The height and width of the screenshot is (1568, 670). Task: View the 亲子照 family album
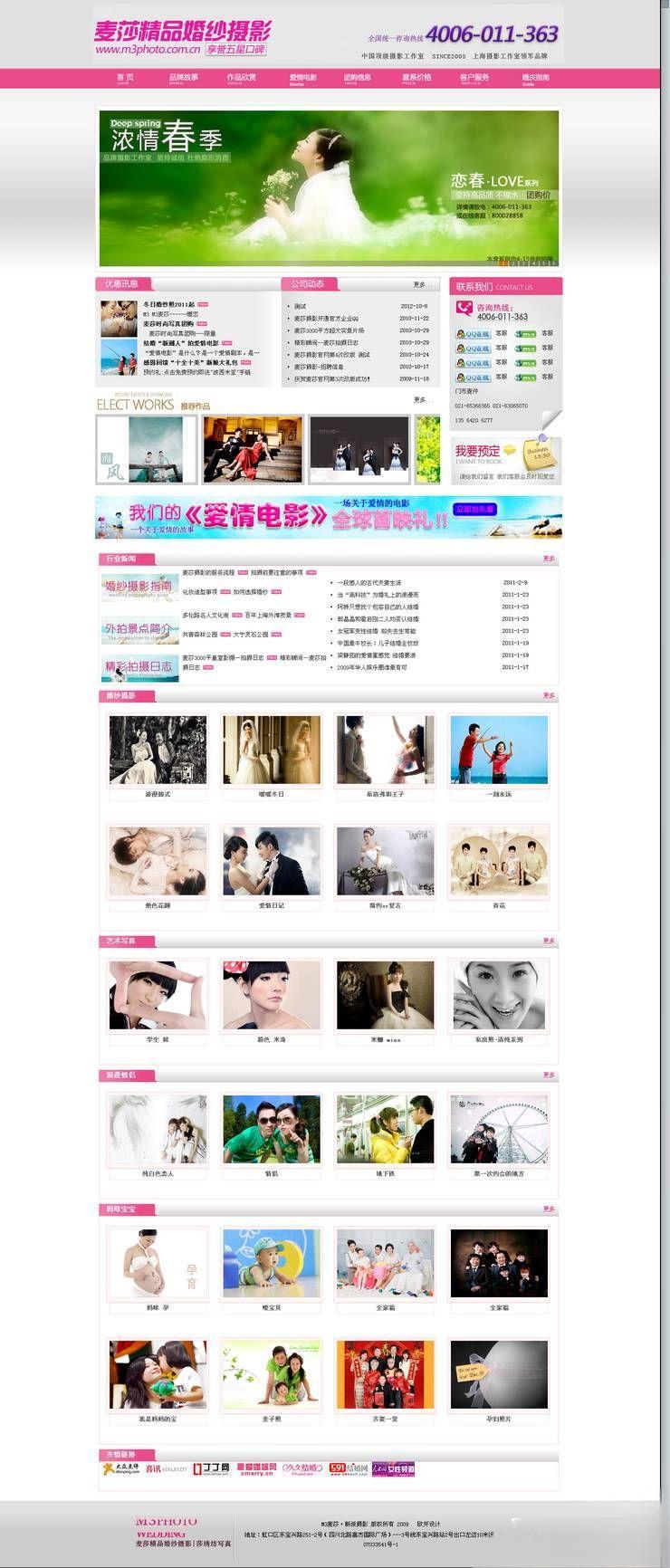pos(271,1376)
